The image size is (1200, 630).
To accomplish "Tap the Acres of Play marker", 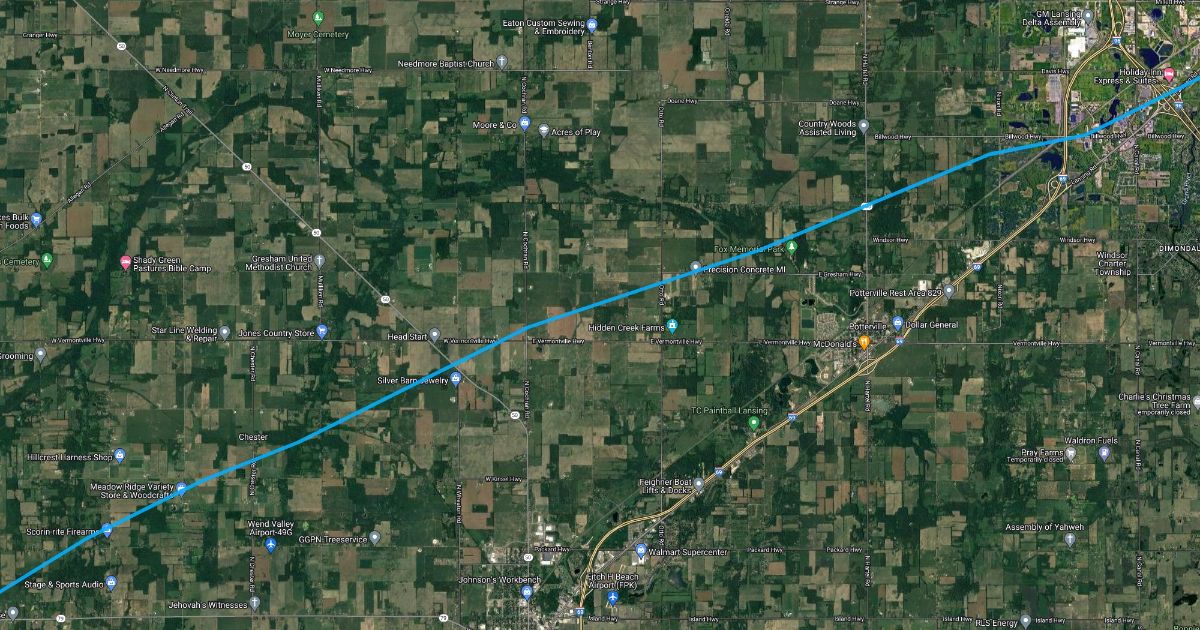I will [544, 131].
